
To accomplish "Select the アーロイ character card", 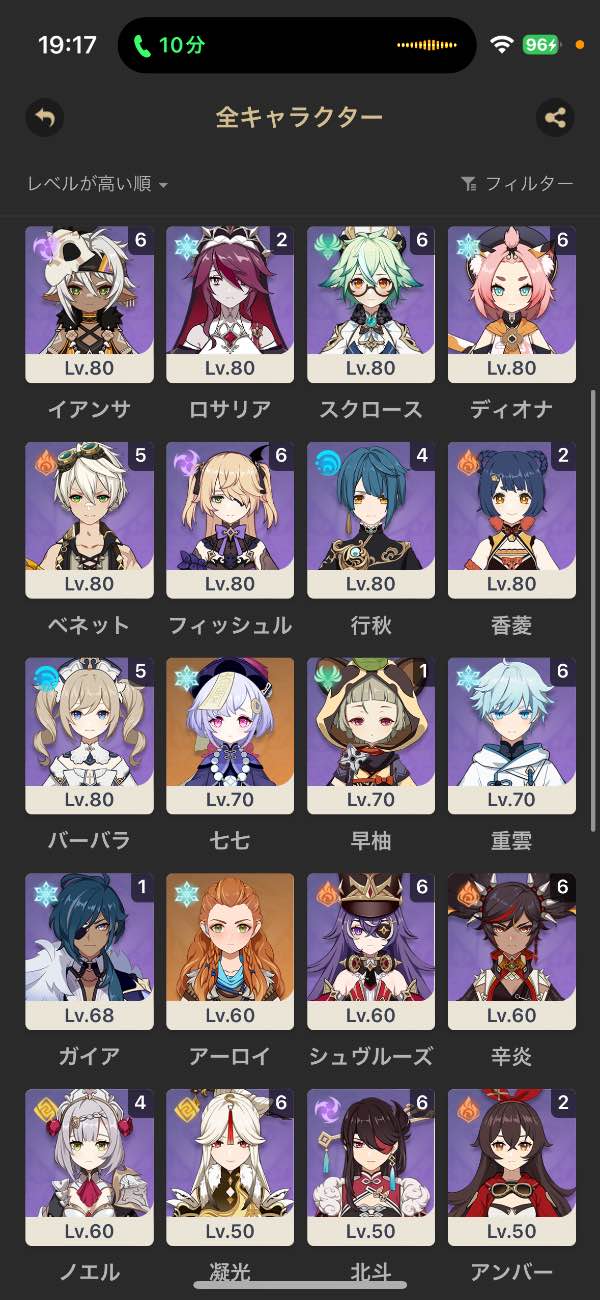I will point(230,952).
